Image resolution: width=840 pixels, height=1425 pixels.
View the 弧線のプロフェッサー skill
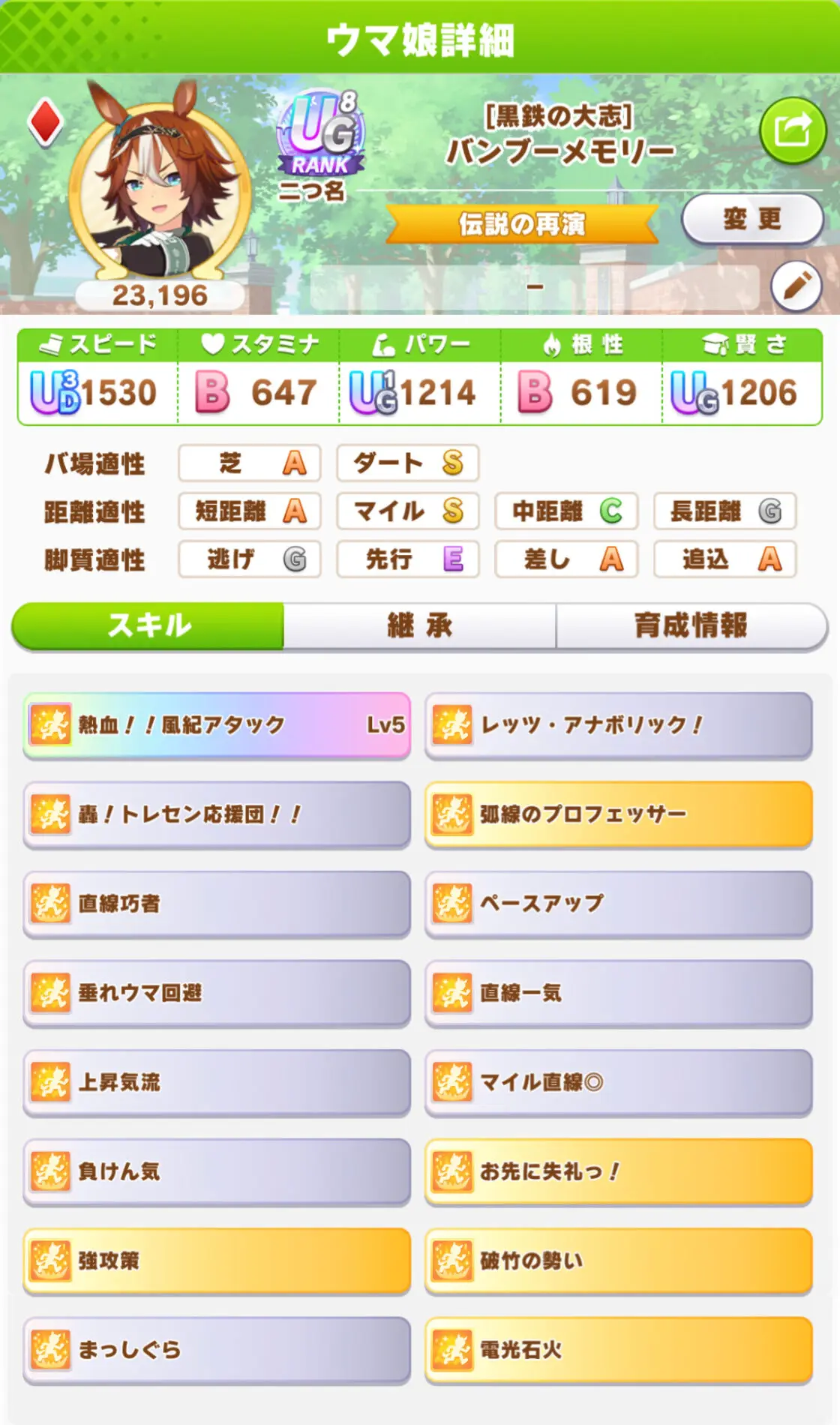tap(619, 814)
